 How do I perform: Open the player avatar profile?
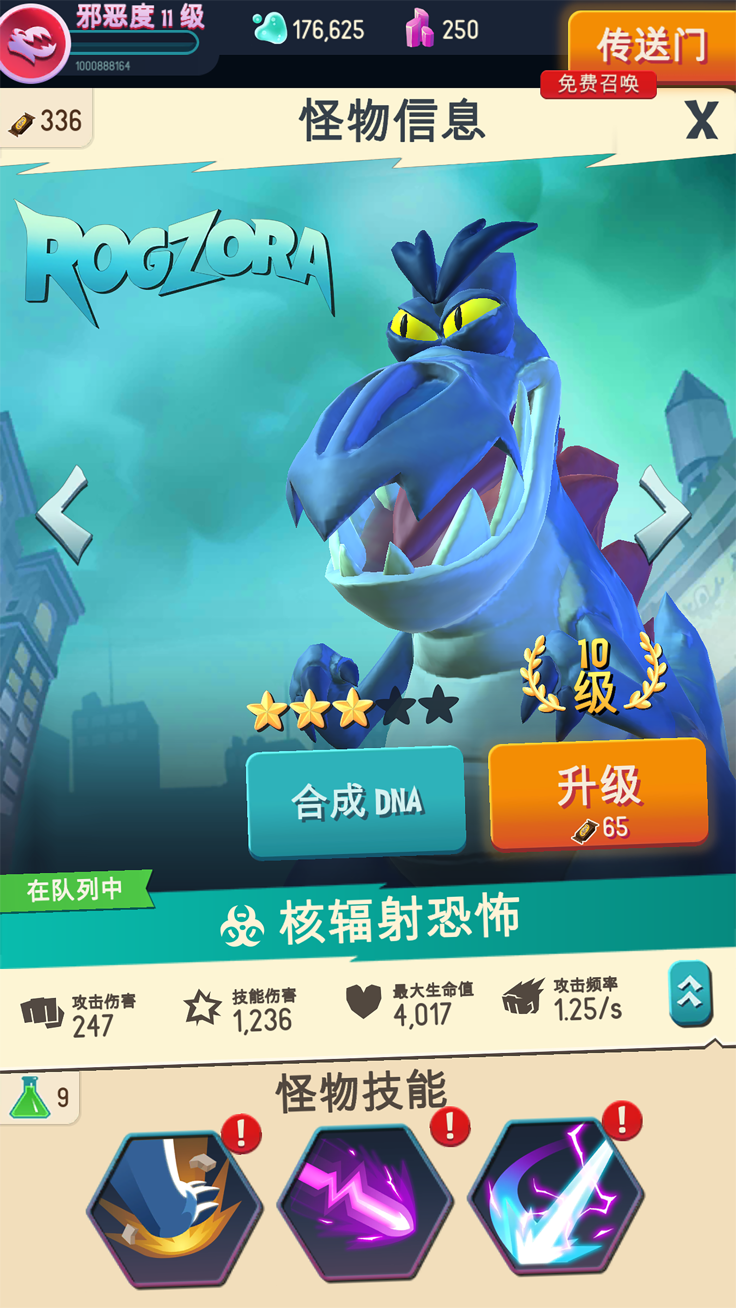(36, 40)
